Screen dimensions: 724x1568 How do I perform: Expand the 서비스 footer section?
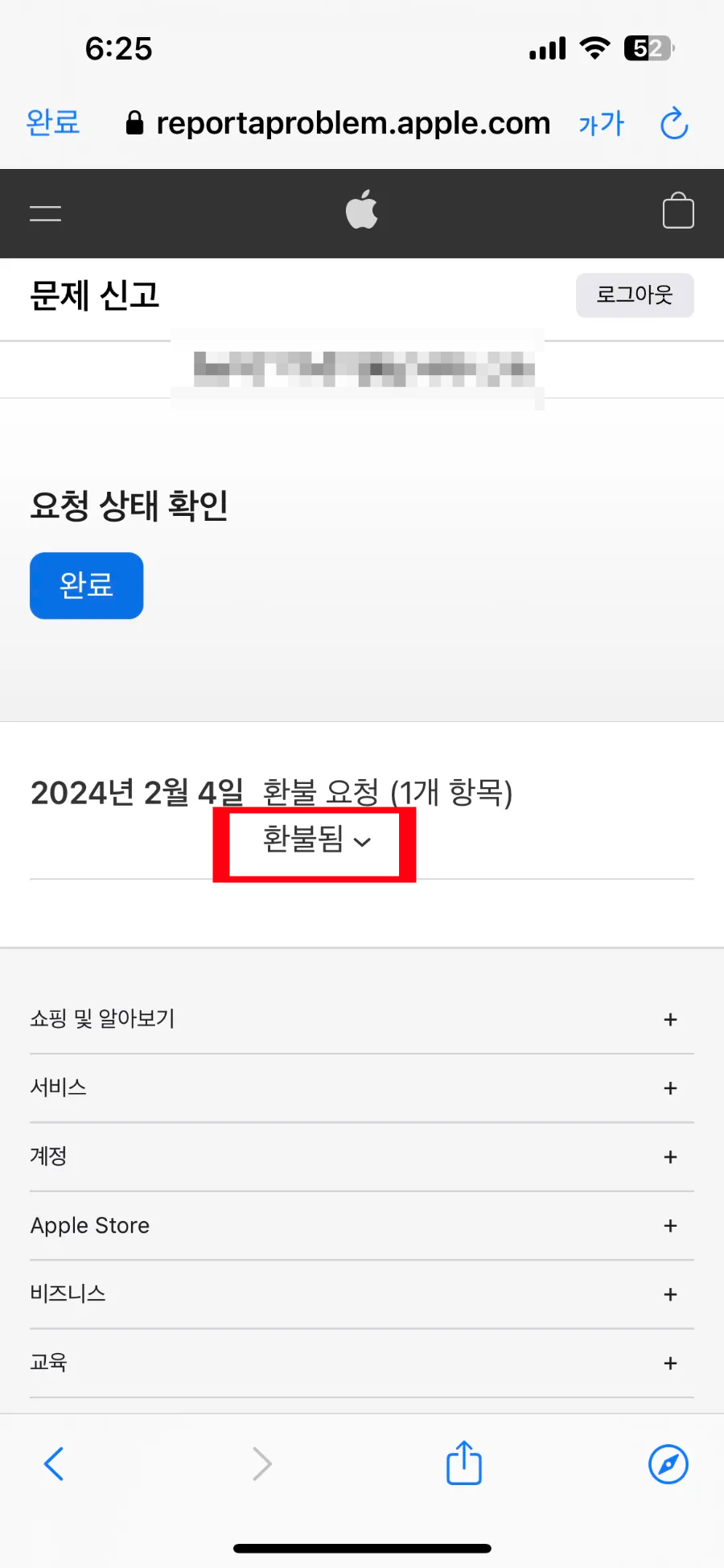362,1088
